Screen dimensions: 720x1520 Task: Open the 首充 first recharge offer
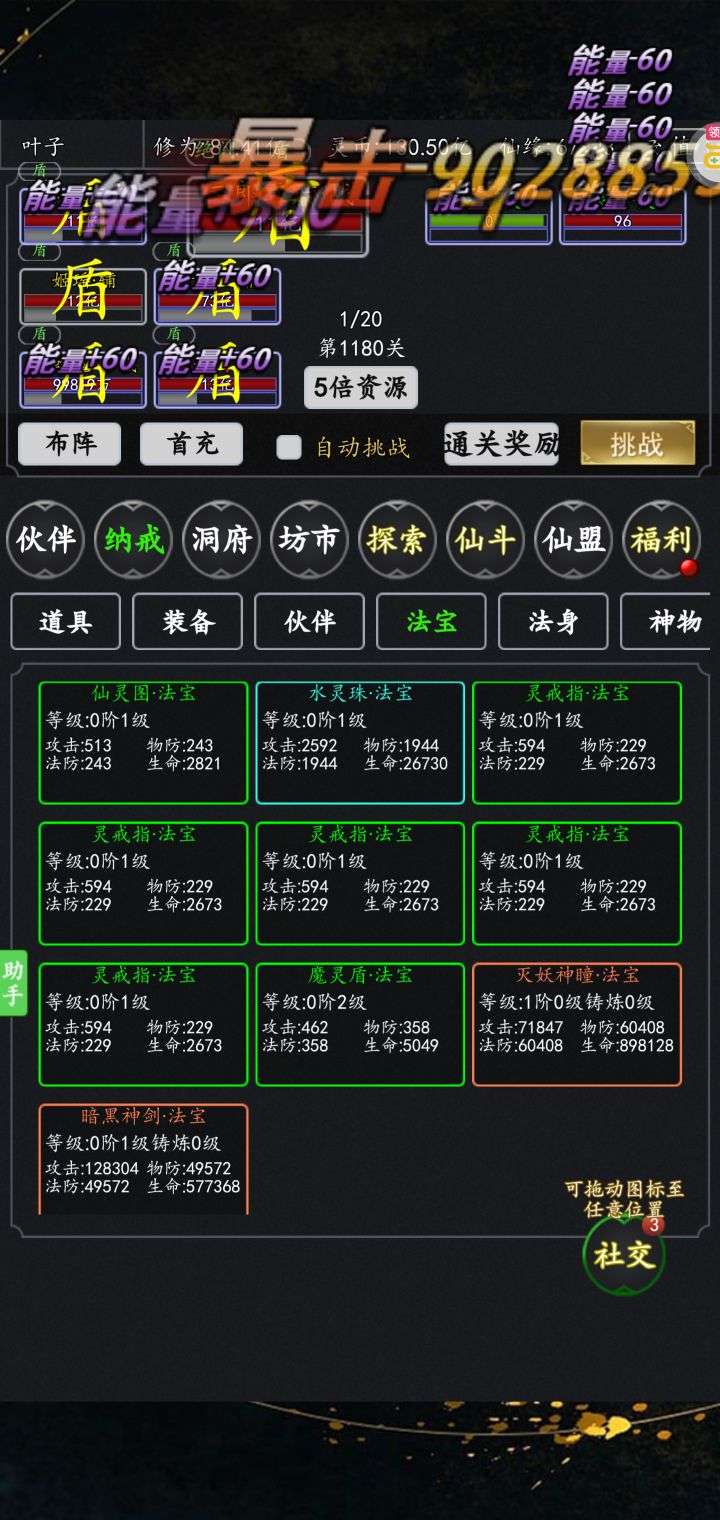(191, 443)
